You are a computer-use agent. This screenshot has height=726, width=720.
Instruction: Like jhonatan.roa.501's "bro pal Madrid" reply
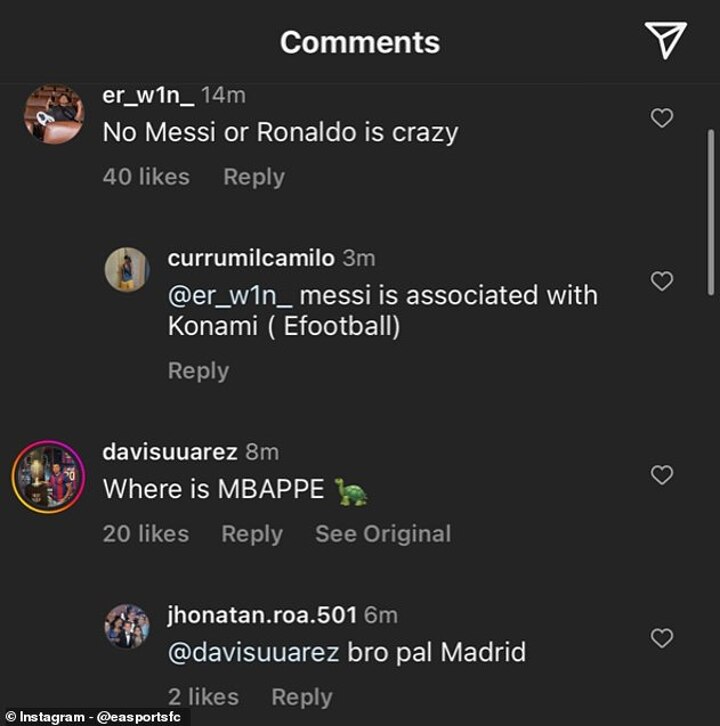coord(662,637)
